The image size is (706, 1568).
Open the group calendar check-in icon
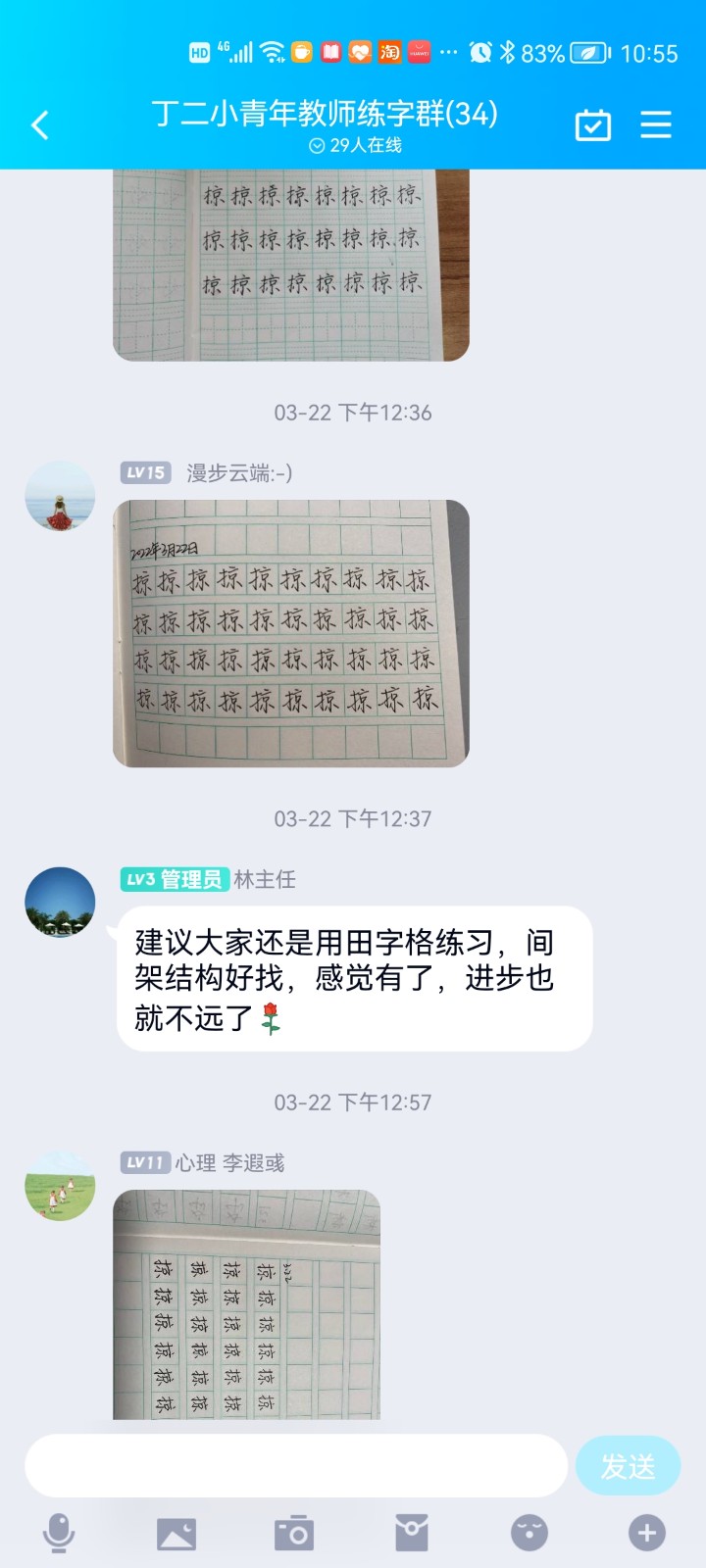pos(592,125)
